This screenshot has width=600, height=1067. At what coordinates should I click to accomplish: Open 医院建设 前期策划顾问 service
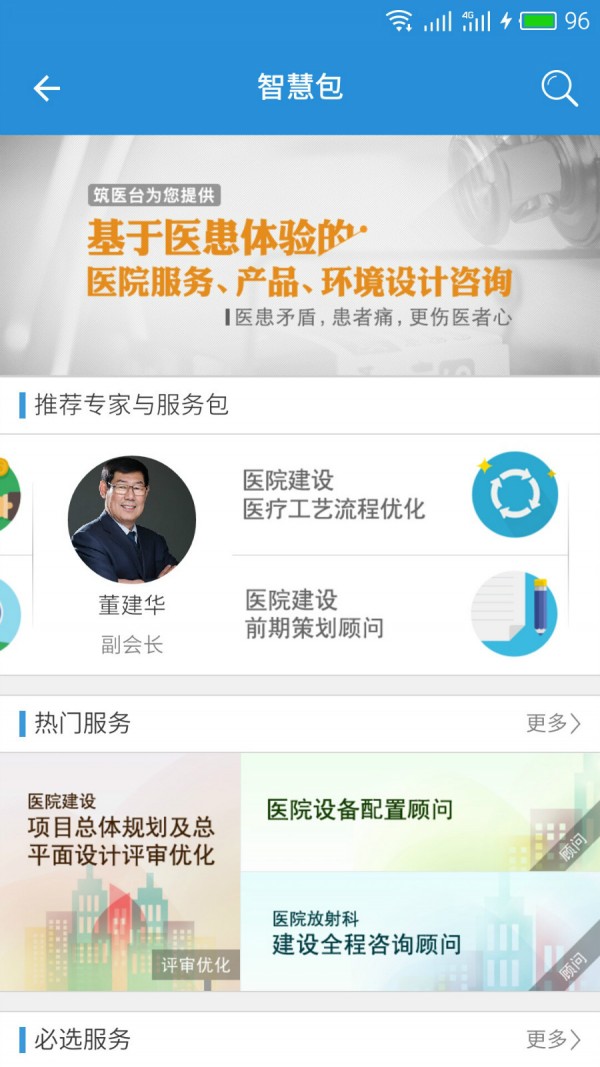pos(400,614)
